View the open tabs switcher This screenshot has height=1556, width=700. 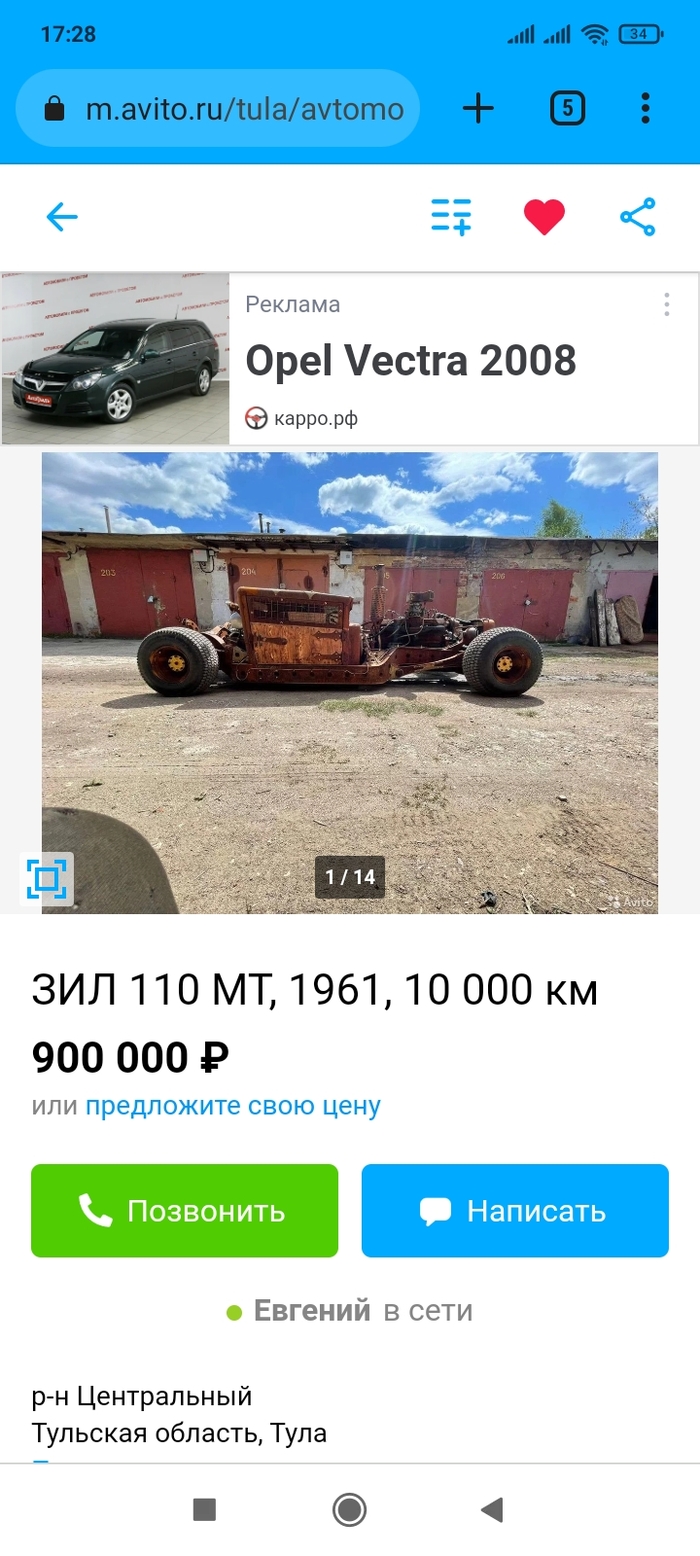pos(567,108)
